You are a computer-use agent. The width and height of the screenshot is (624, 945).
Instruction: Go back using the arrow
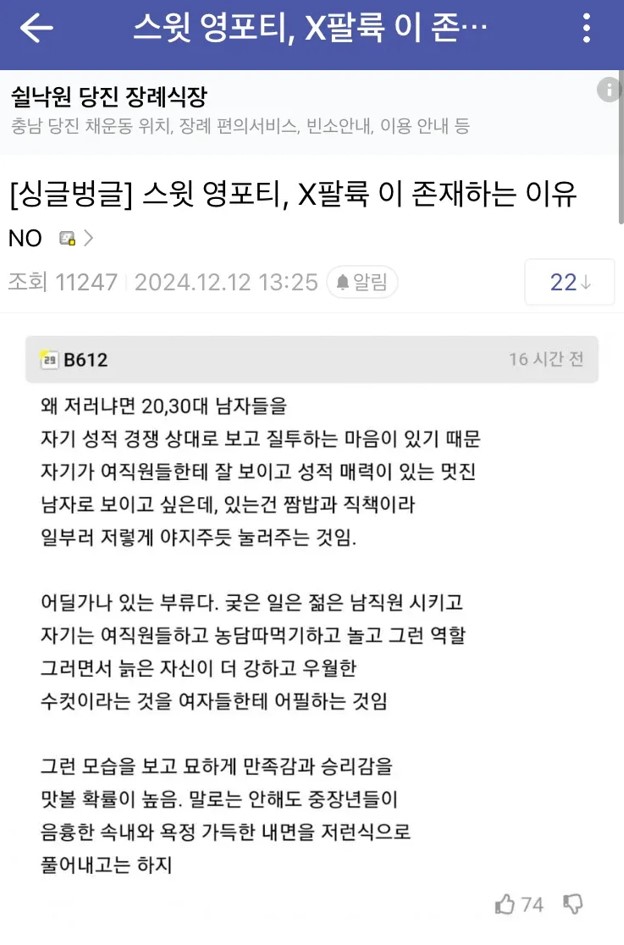click(37, 29)
